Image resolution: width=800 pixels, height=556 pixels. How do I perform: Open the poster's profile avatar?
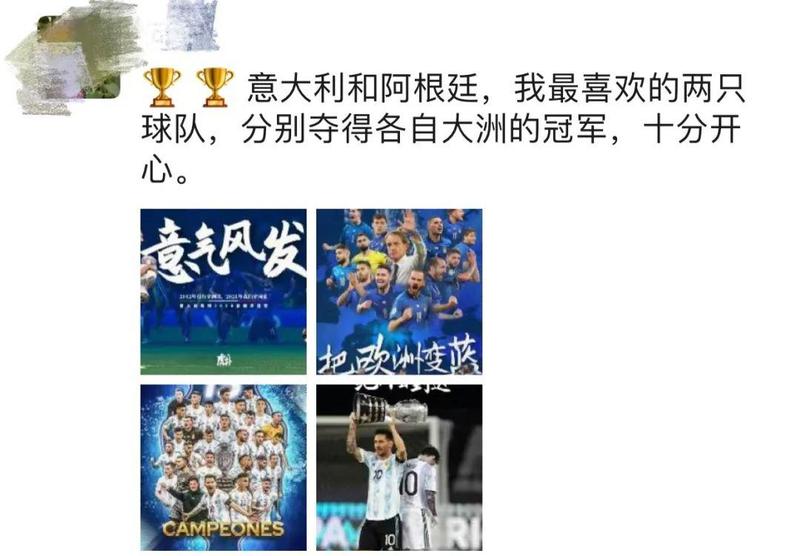pyautogui.click(x=70, y=50)
